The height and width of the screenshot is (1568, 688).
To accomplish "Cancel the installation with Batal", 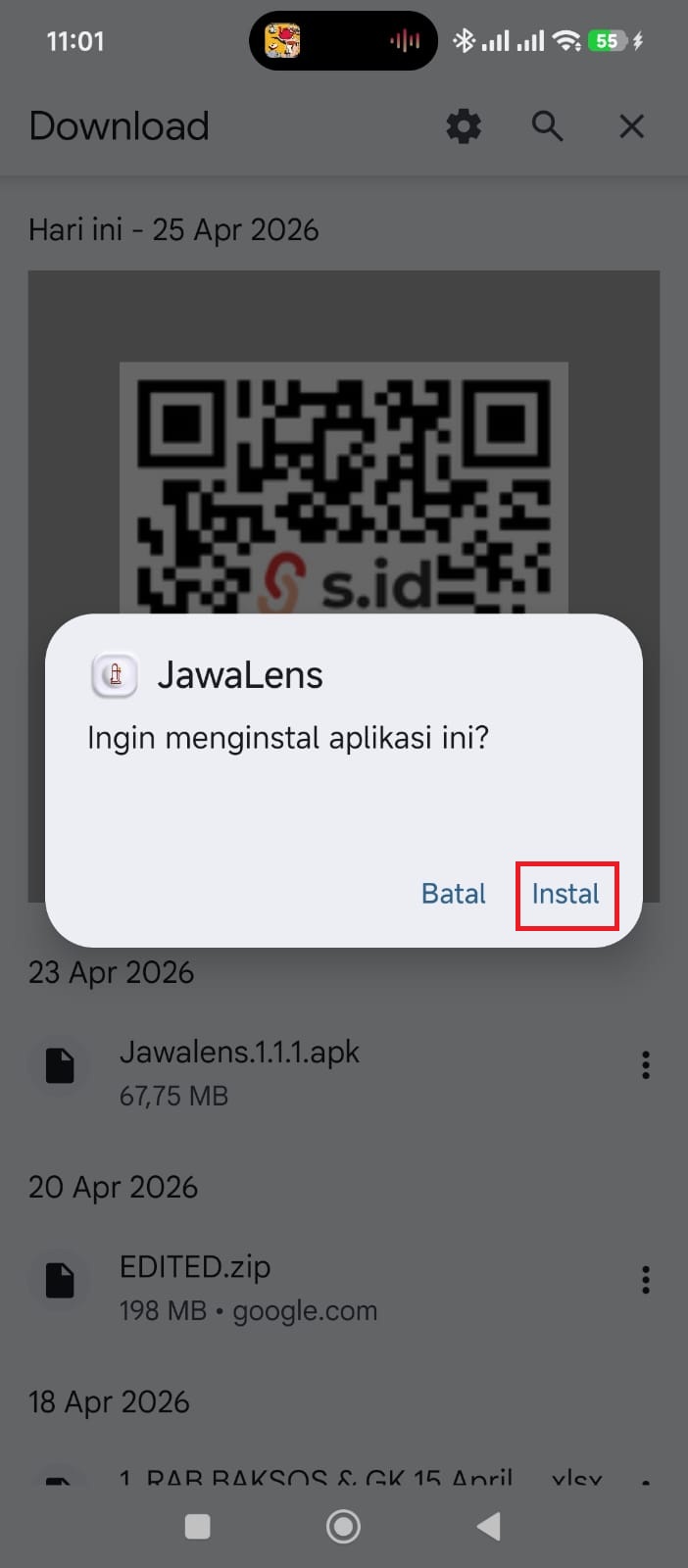I will 453,894.
